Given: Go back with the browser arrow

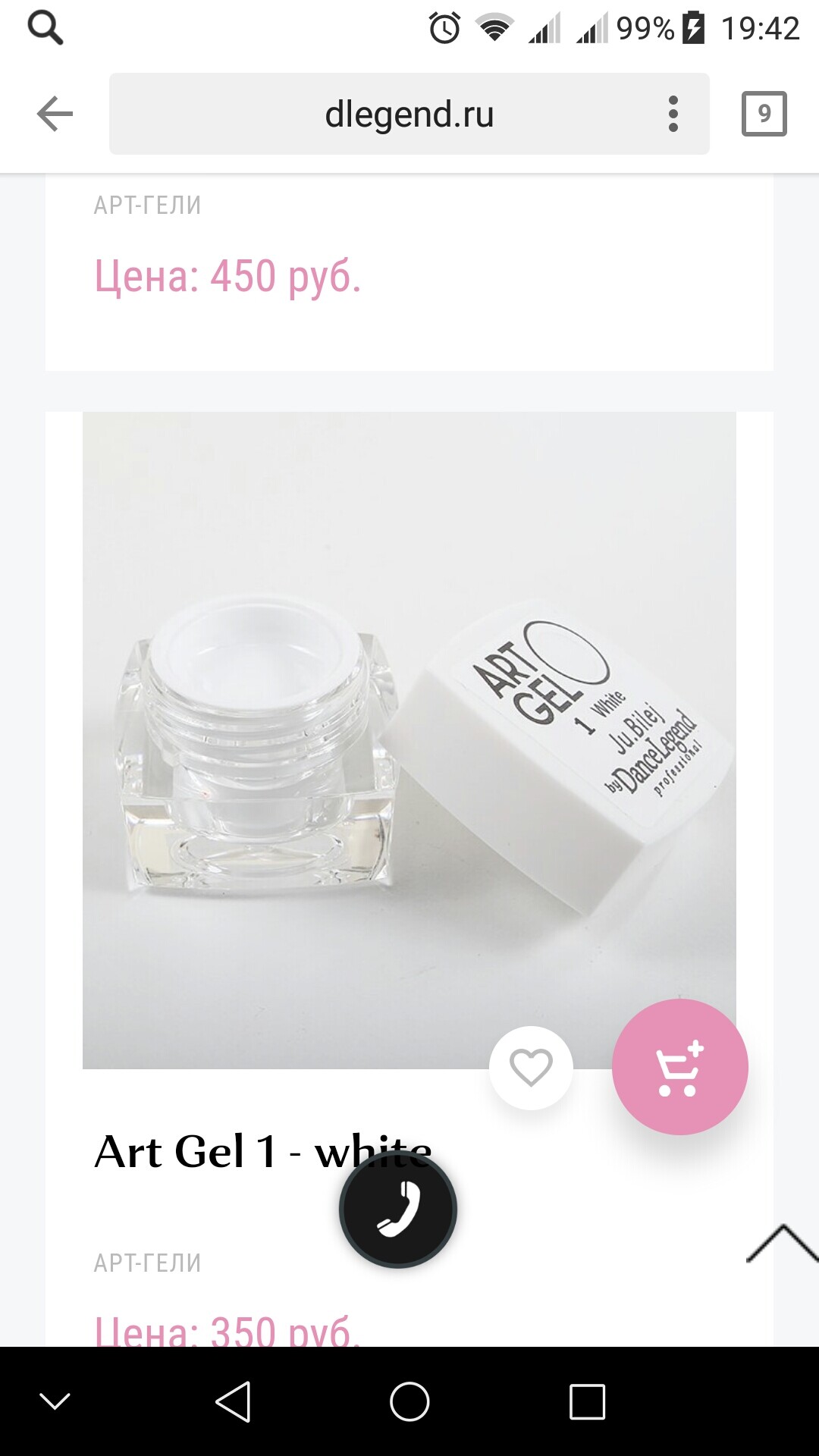Looking at the screenshot, I should [x=55, y=115].
